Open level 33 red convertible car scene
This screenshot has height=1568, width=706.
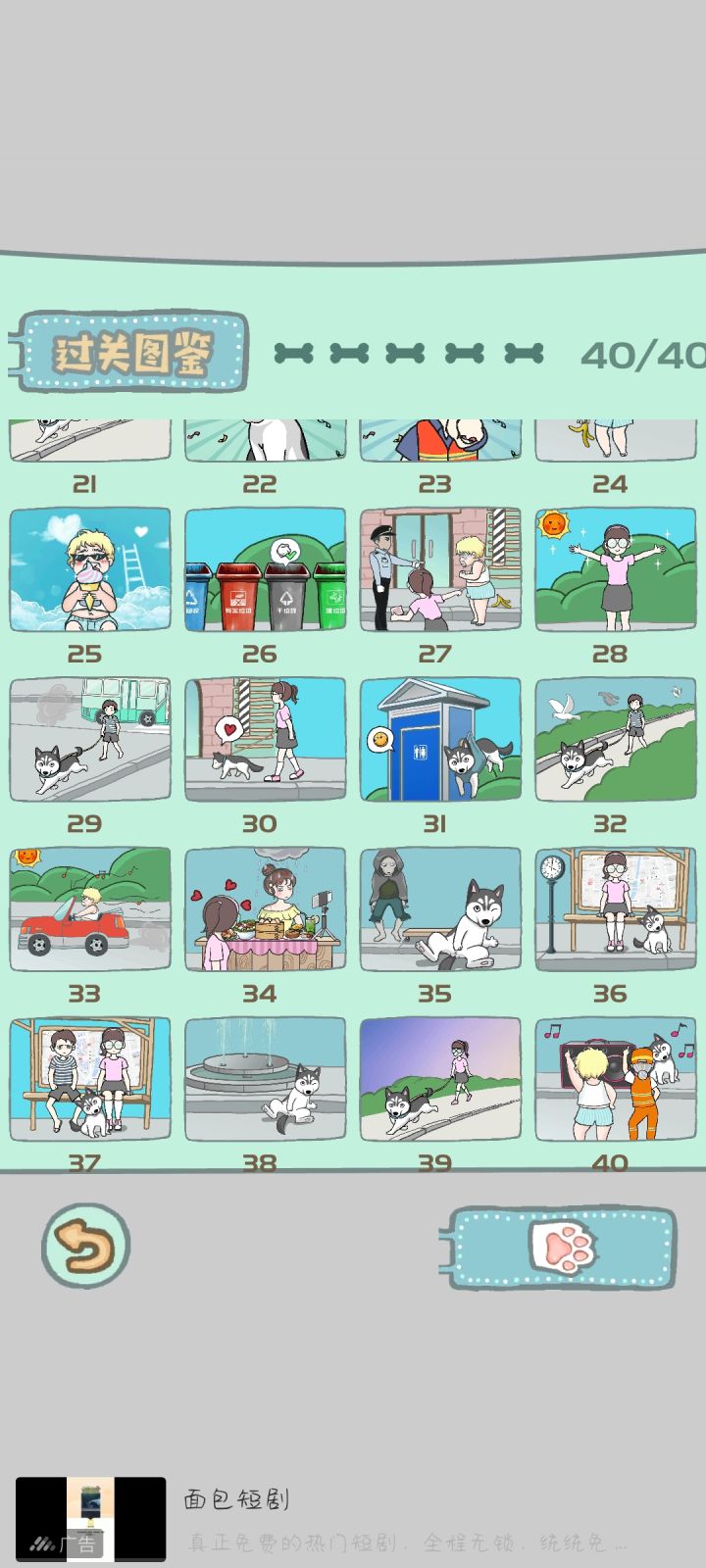pos(89,908)
